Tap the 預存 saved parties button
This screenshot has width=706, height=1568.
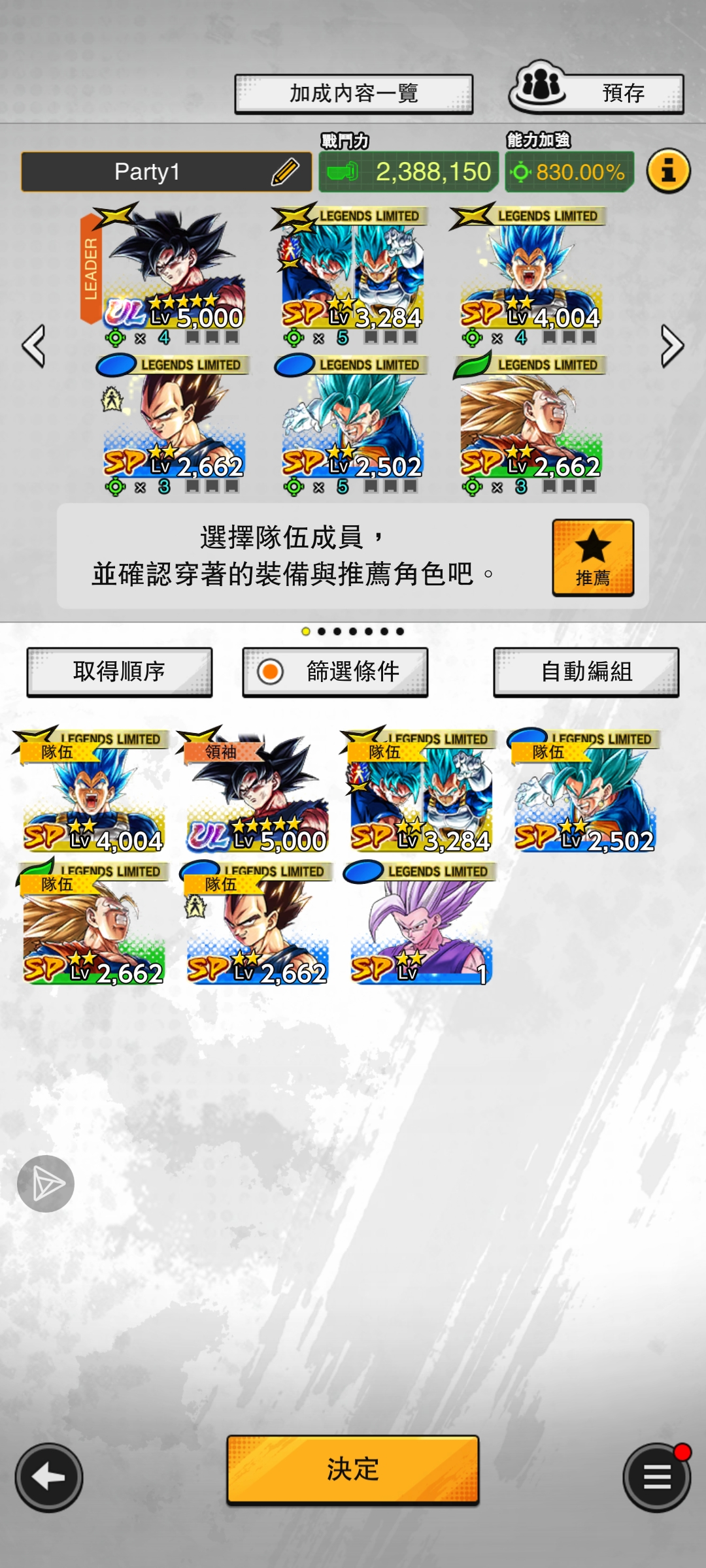click(596, 92)
